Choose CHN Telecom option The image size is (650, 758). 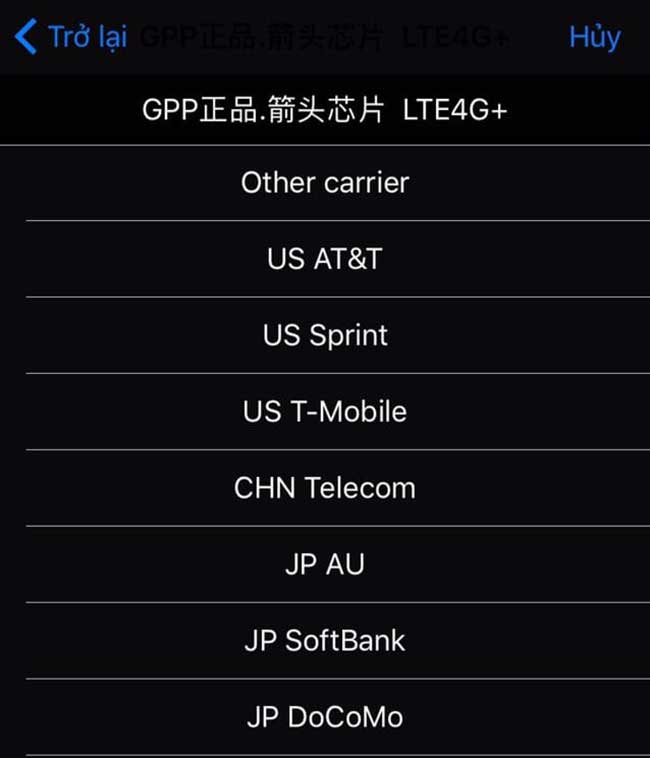pyautogui.click(x=325, y=488)
